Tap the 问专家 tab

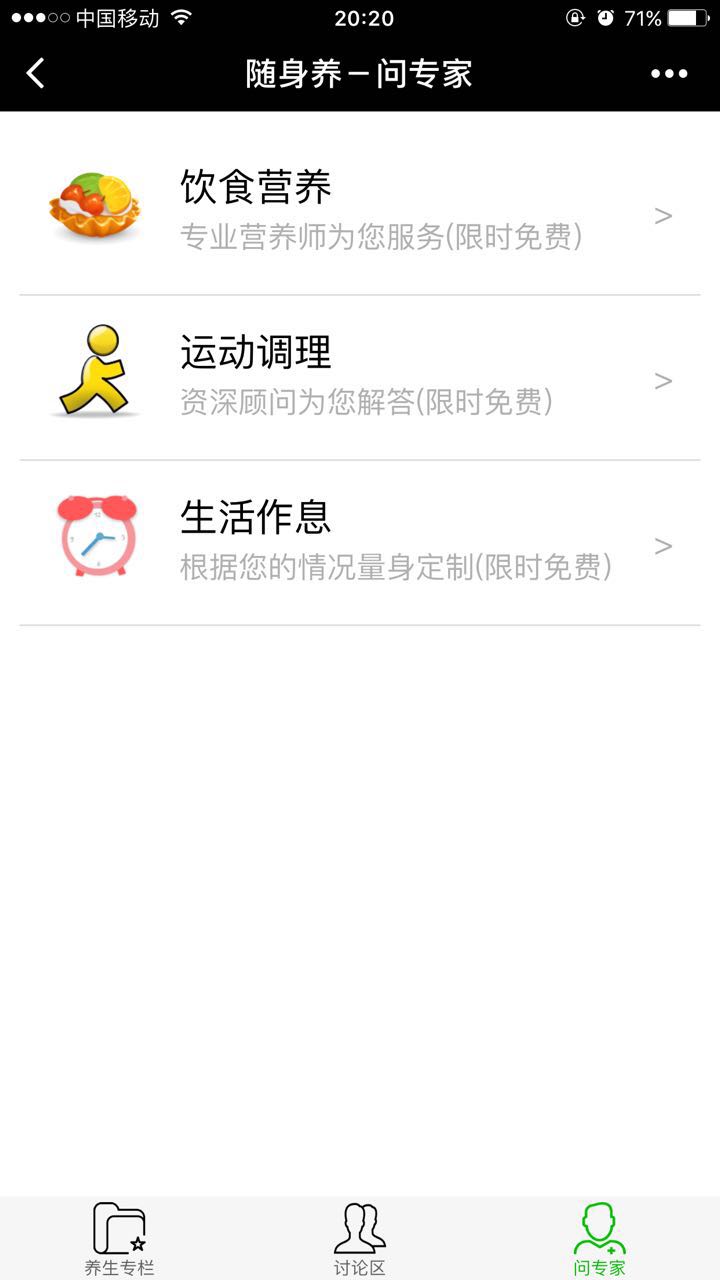coord(599,1239)
